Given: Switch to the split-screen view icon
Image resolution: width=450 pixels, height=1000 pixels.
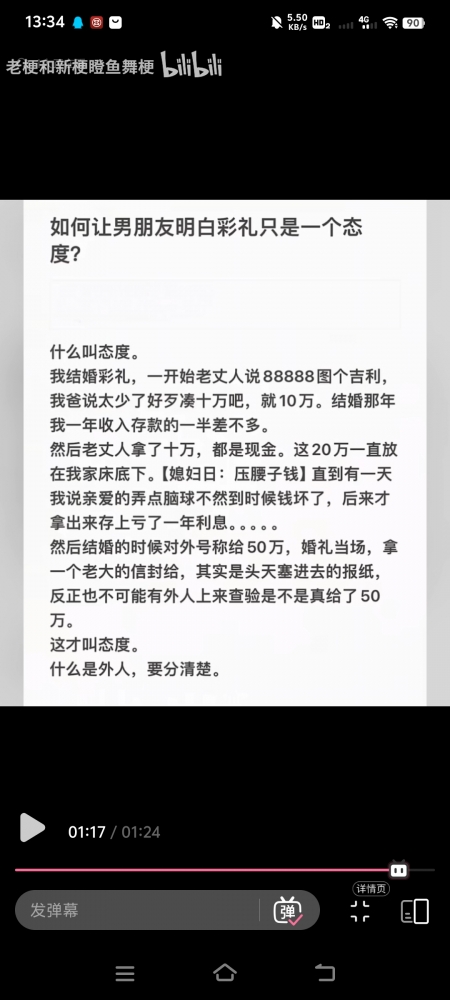Looking at the screenshot, I should tap(414, 911).
